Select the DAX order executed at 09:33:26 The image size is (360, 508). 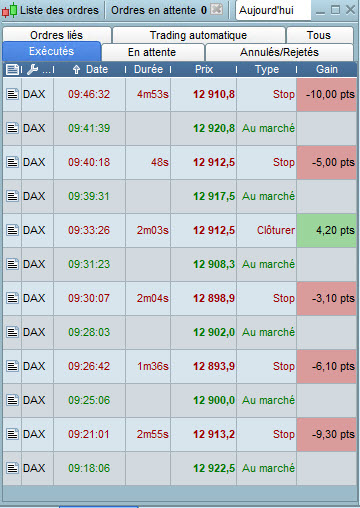[180, 230]
